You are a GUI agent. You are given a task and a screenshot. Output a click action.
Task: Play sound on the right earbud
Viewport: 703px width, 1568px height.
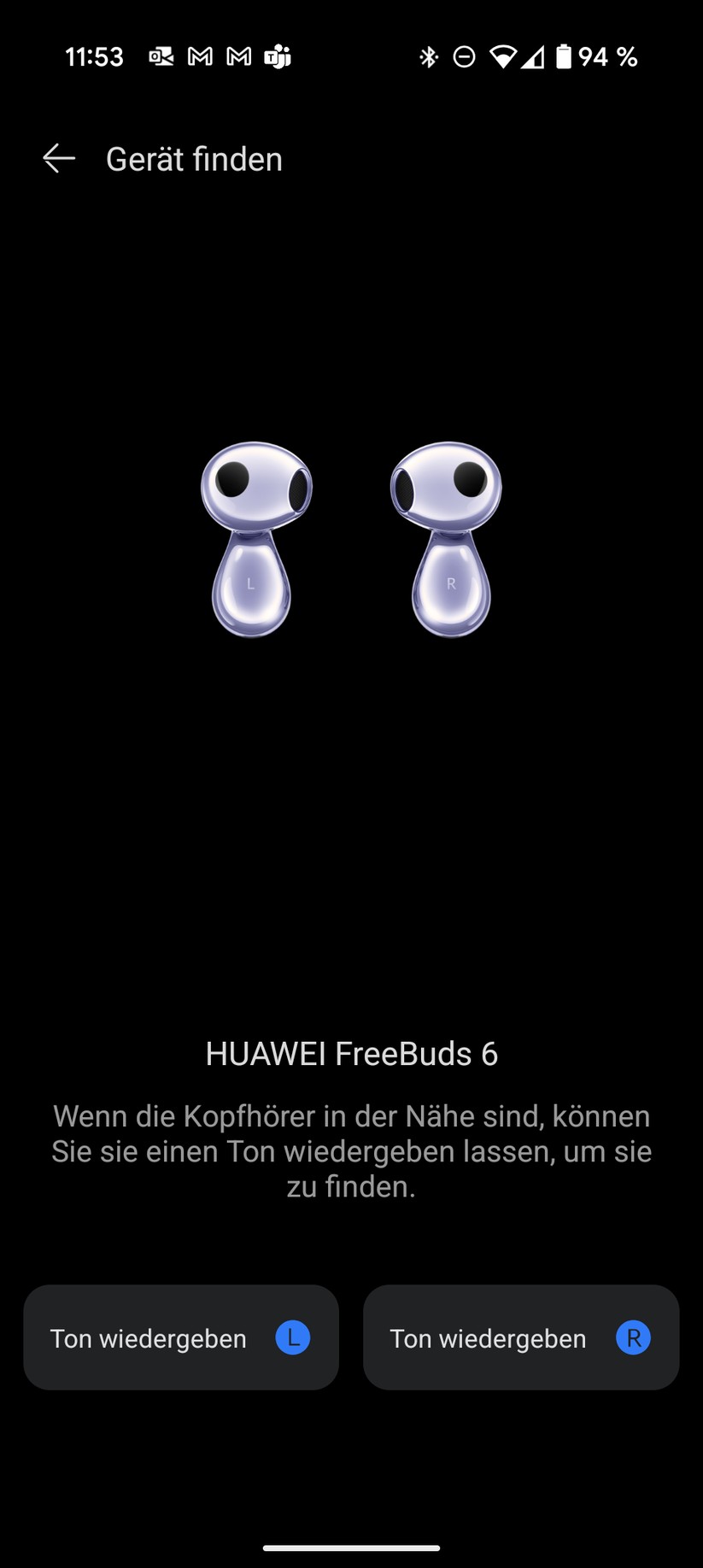coord(521,1337)
